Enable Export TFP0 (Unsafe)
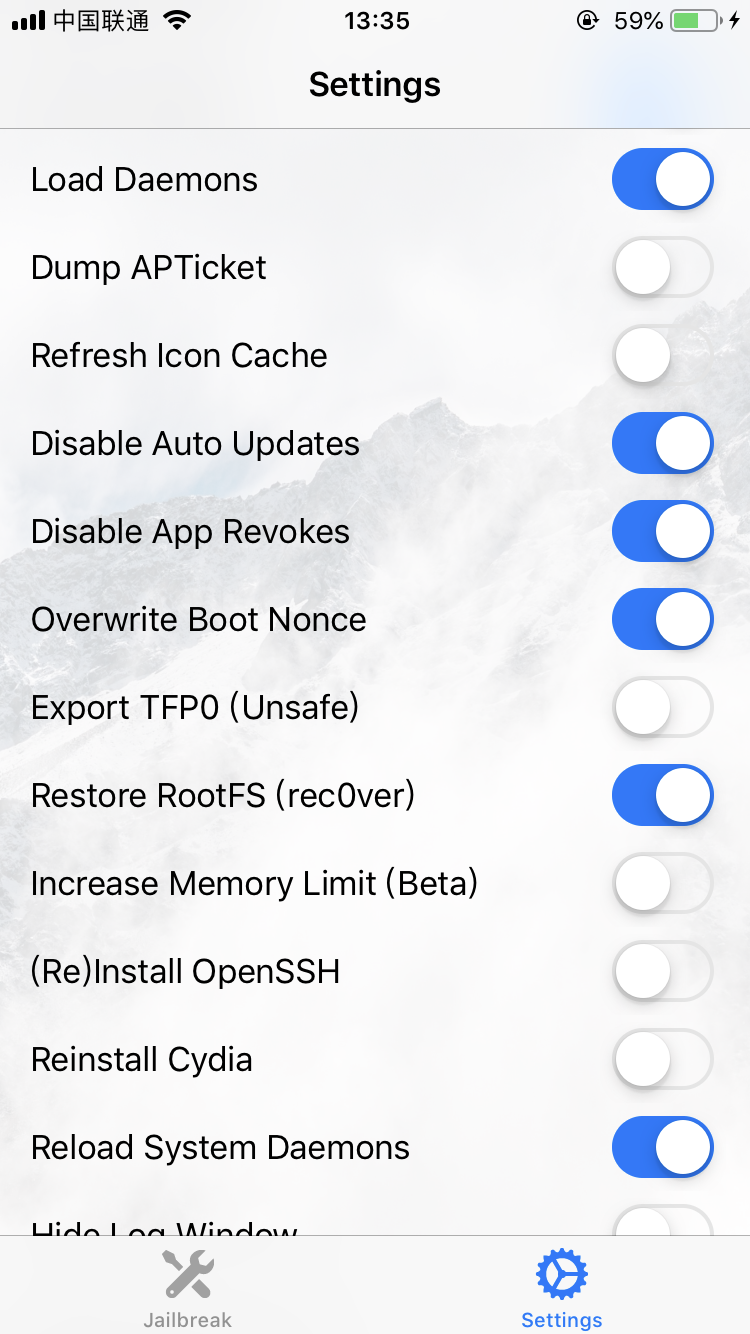Image resolution: width=750 pixels, height=1334 pixels. 663,707
